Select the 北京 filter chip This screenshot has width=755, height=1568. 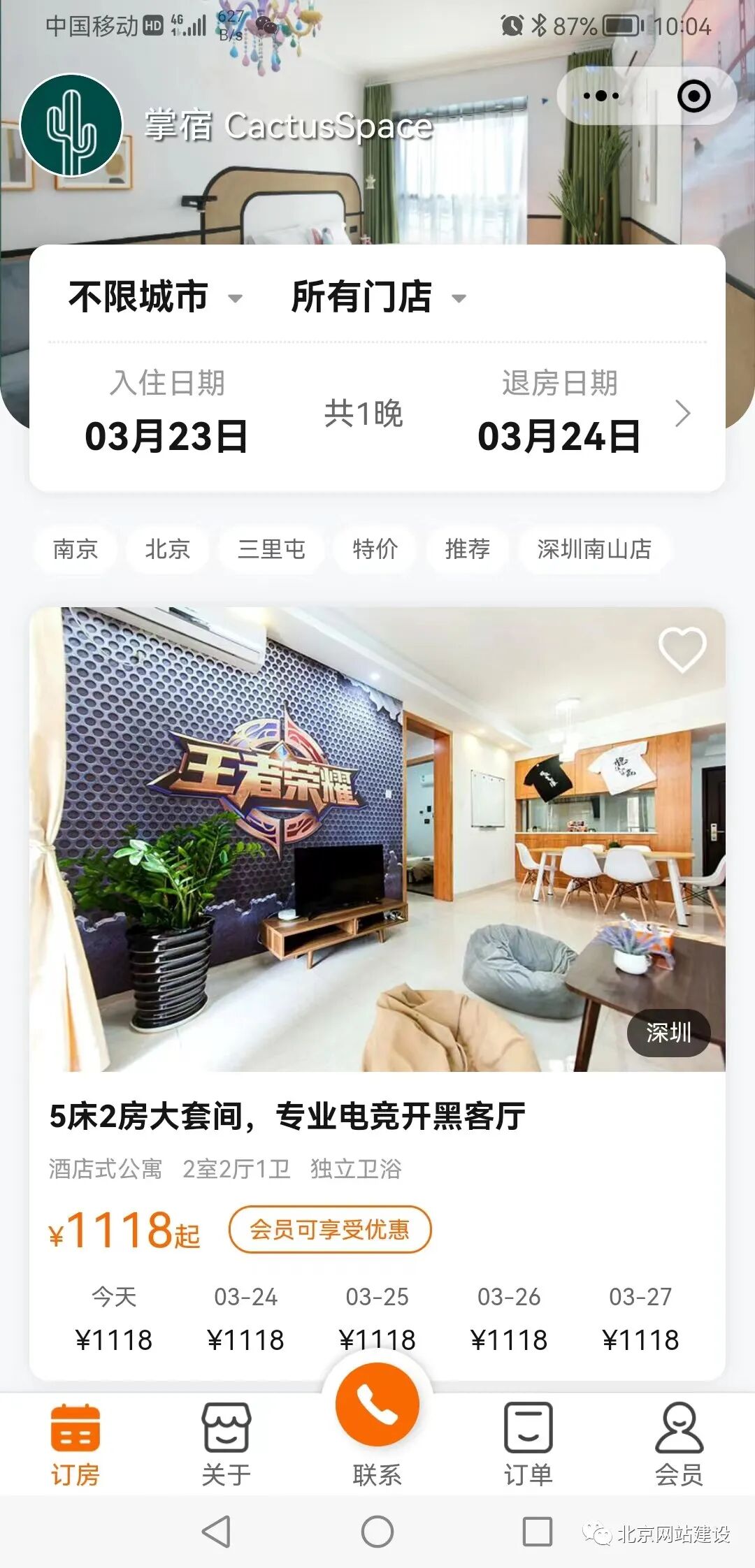pos(168,549)
